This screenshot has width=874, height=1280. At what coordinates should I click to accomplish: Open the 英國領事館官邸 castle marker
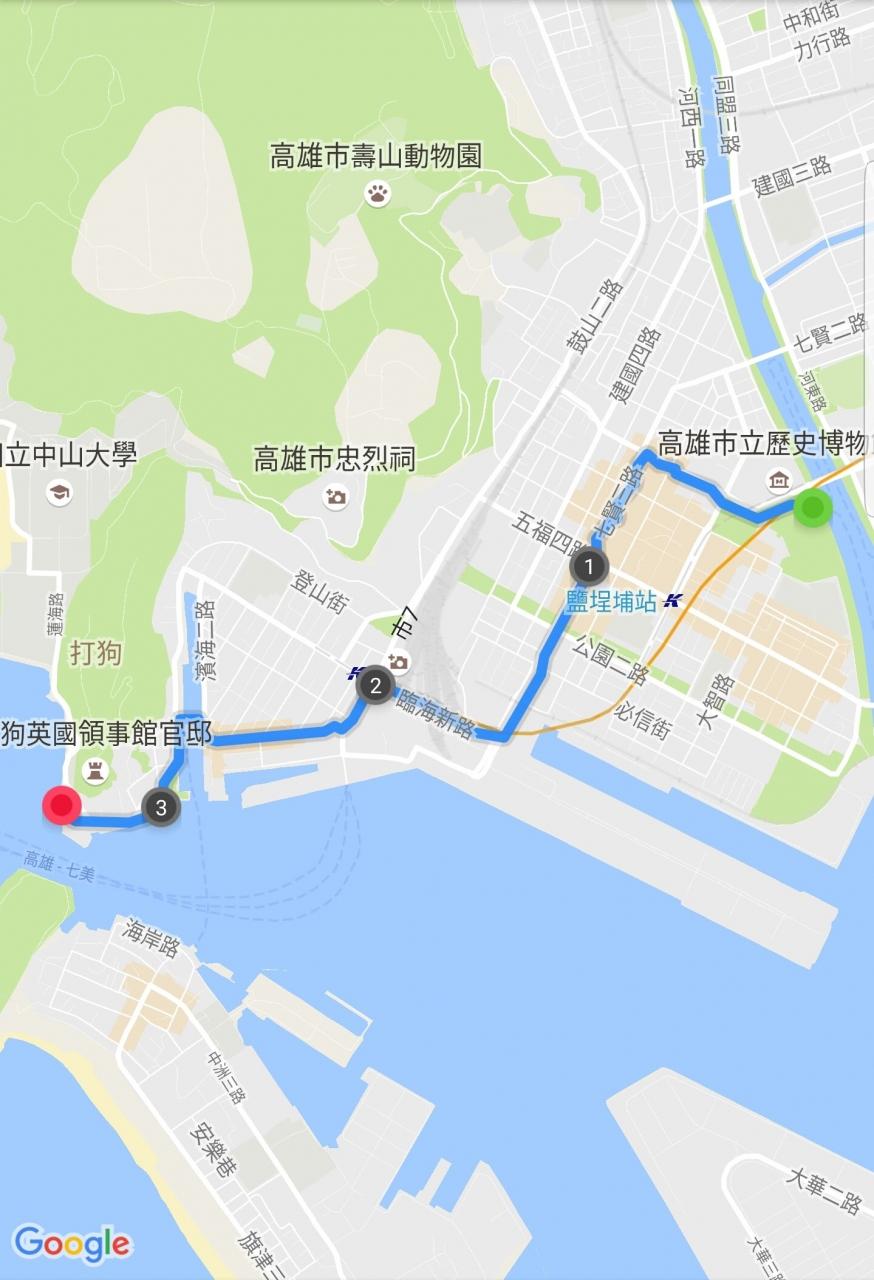point(97,770)
